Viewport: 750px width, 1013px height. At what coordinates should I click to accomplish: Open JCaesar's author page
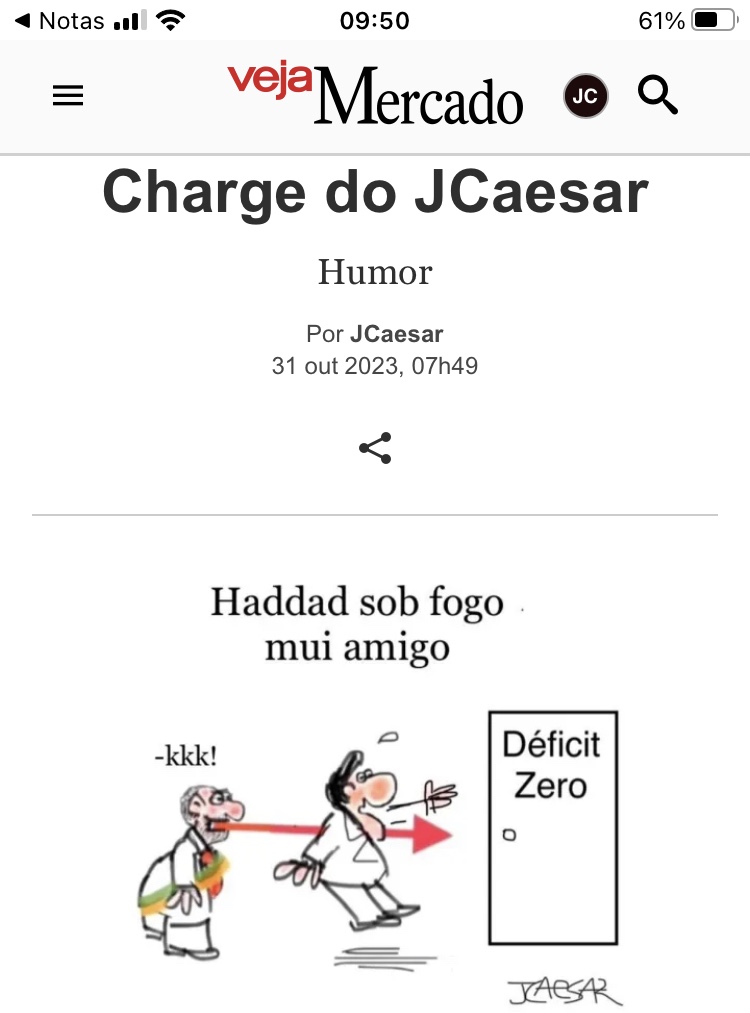[x=396, y=334]
